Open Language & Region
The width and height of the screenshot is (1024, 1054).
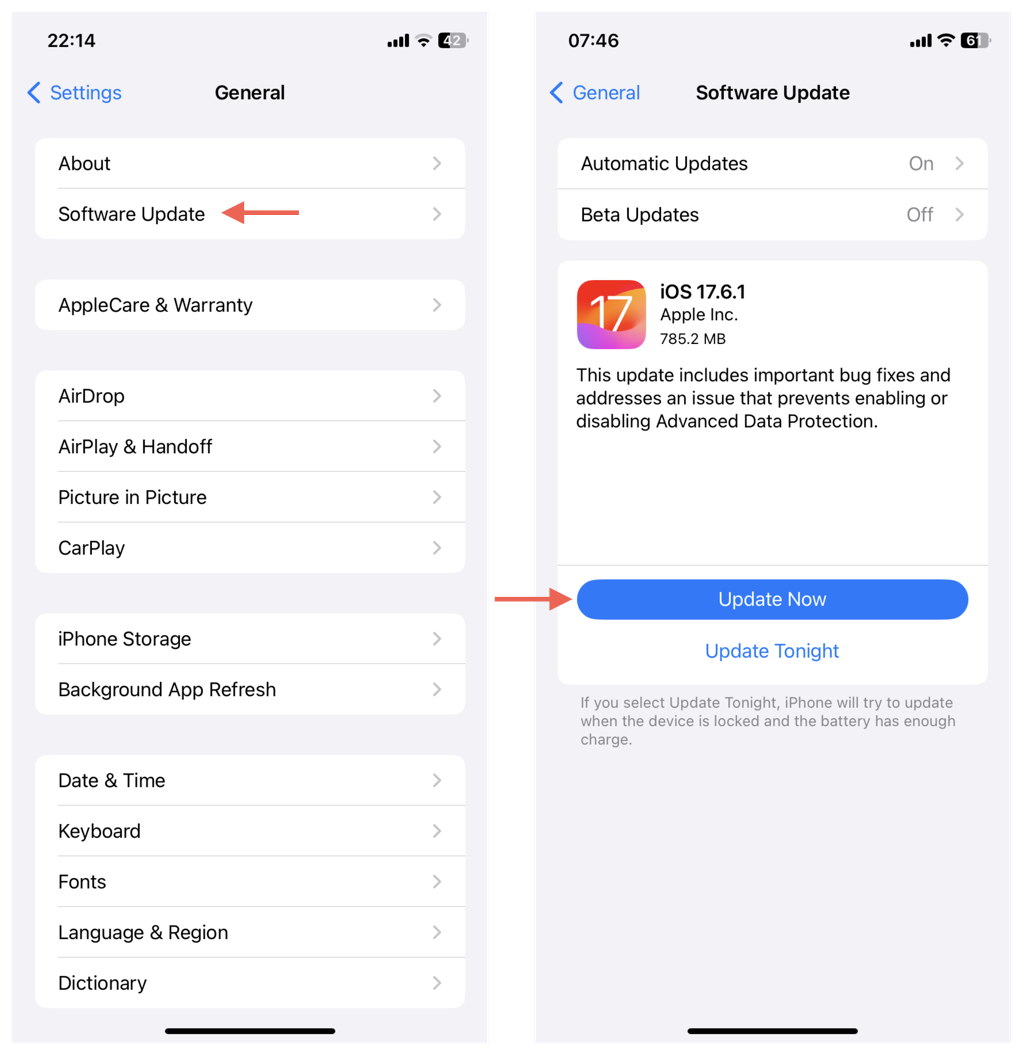tap(250, 933)
